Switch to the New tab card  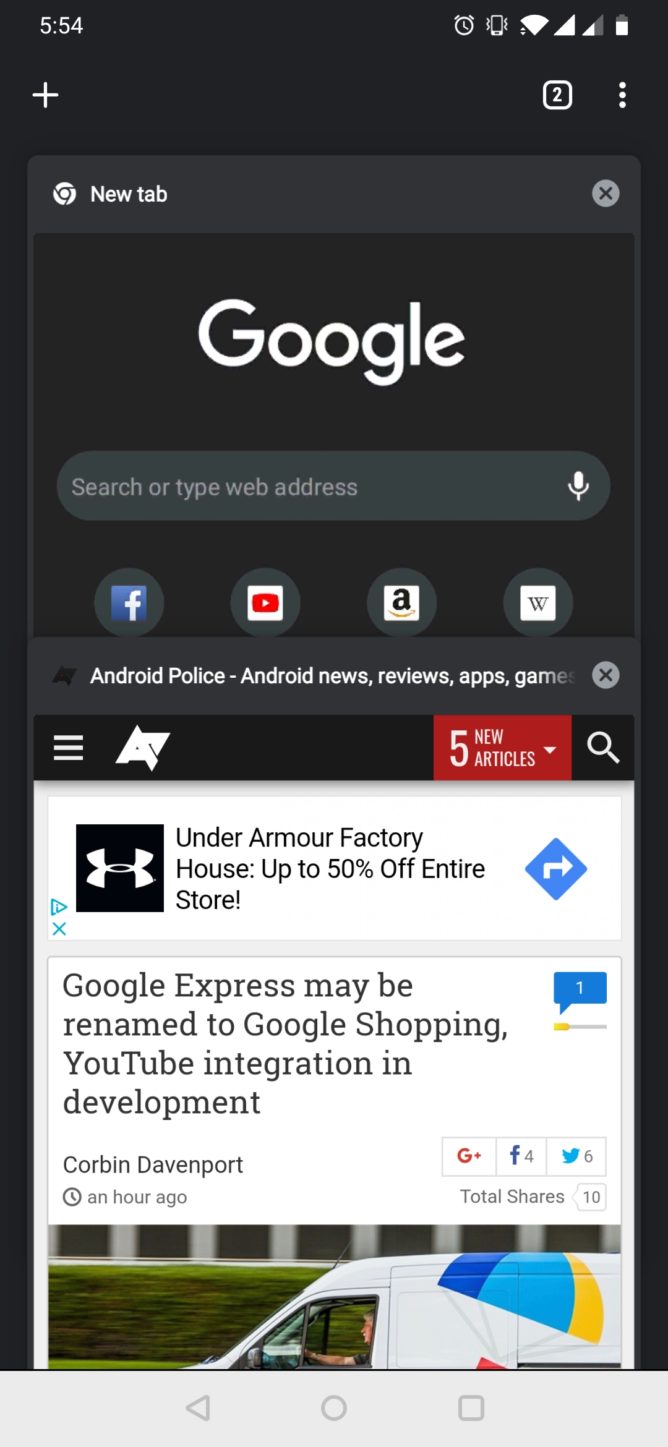coord(334,396)
